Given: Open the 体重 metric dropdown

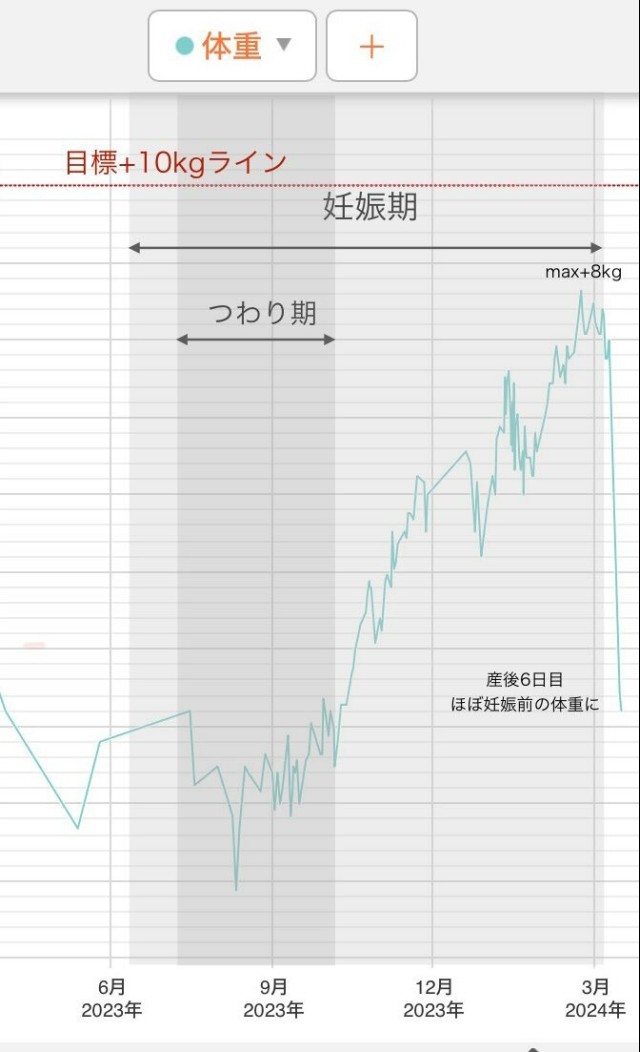Looking at the screenshot, I should pyautogui.click(x=232, y=46).
